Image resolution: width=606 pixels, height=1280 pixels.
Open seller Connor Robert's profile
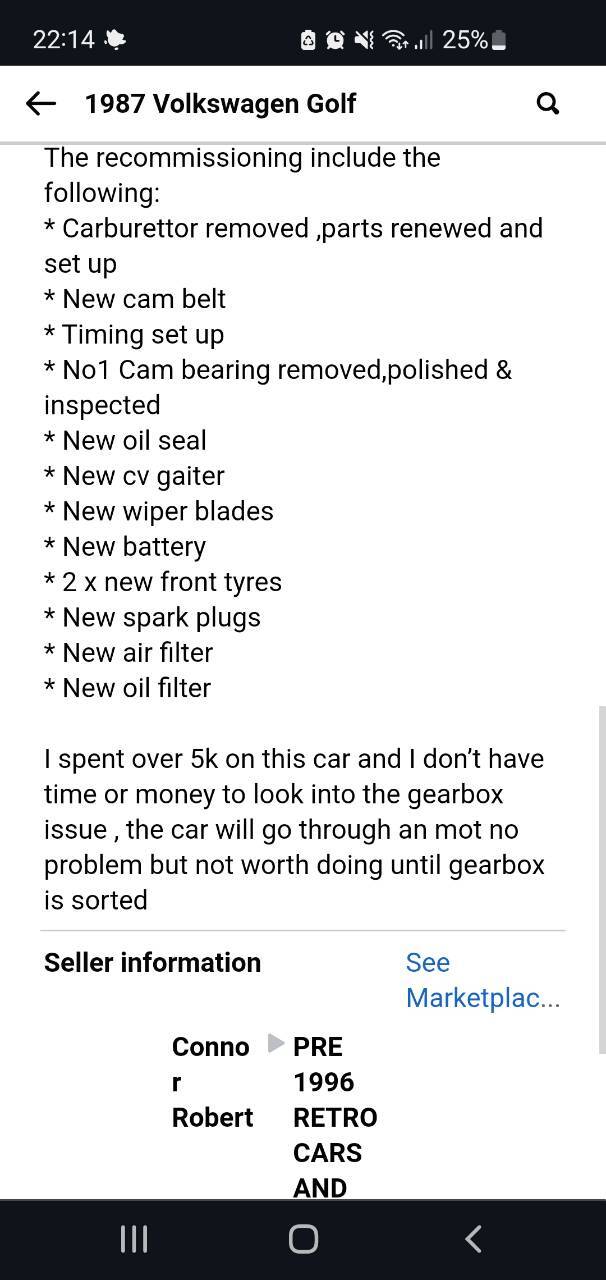[212, 1082]
